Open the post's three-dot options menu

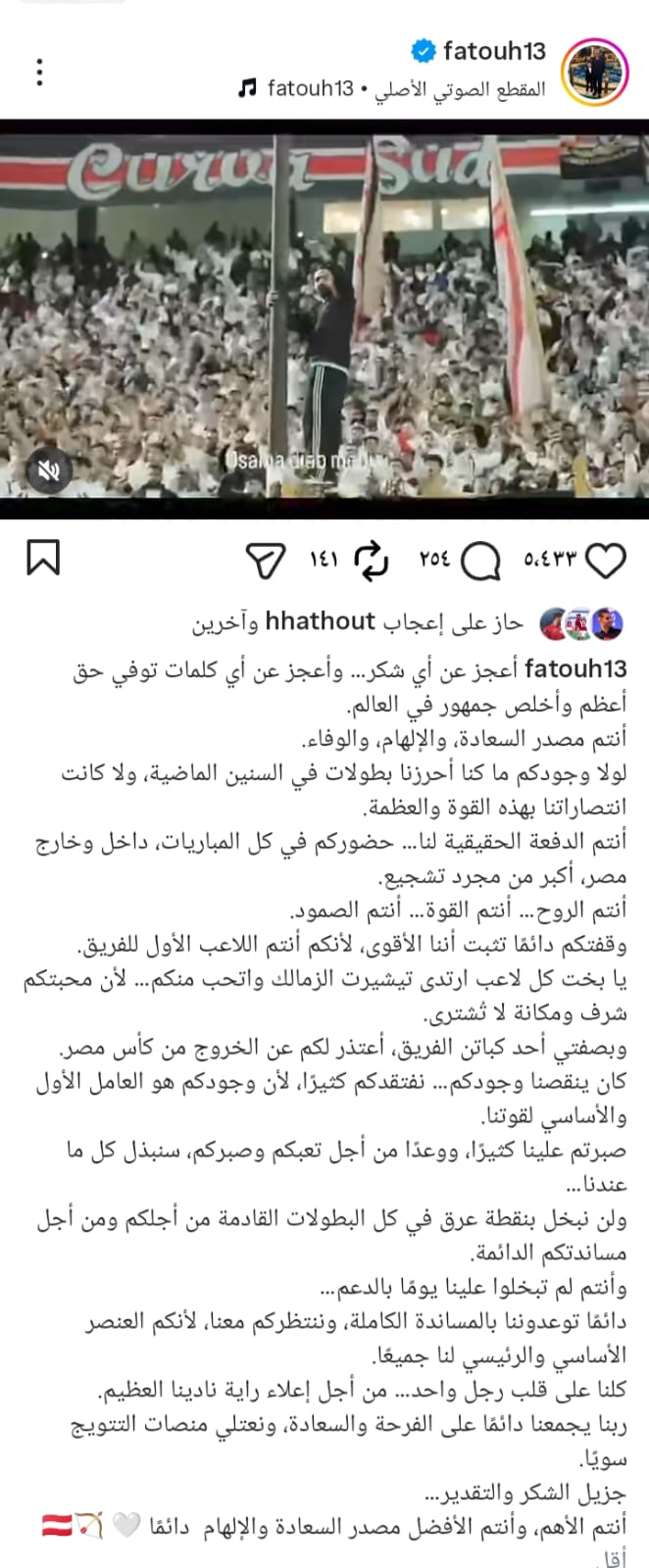(39, 72)
